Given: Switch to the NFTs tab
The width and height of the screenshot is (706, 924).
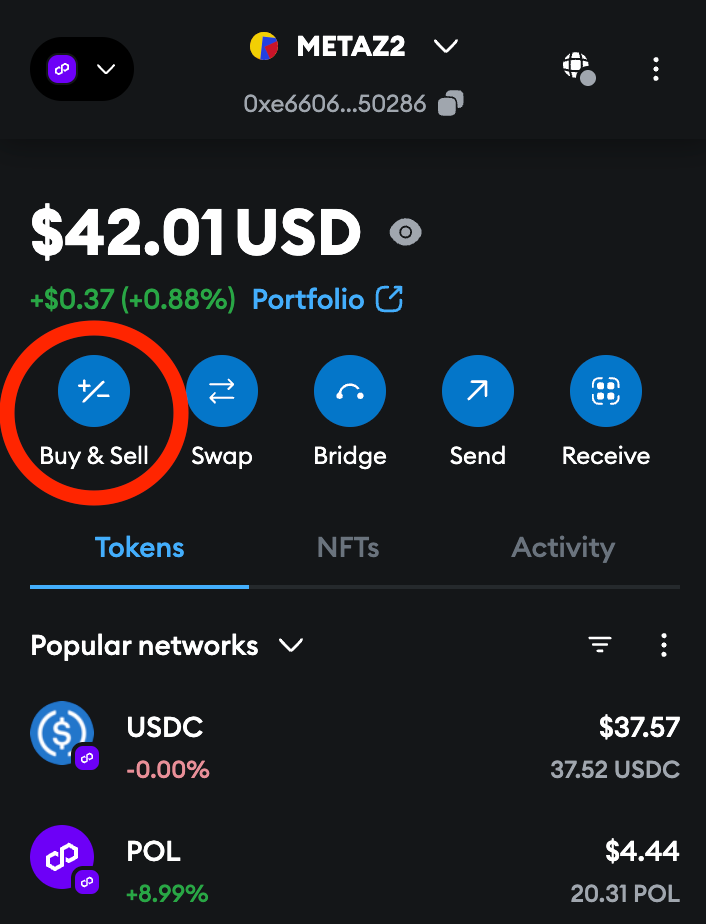Looking at the screenshot, I should pos(348,548).
